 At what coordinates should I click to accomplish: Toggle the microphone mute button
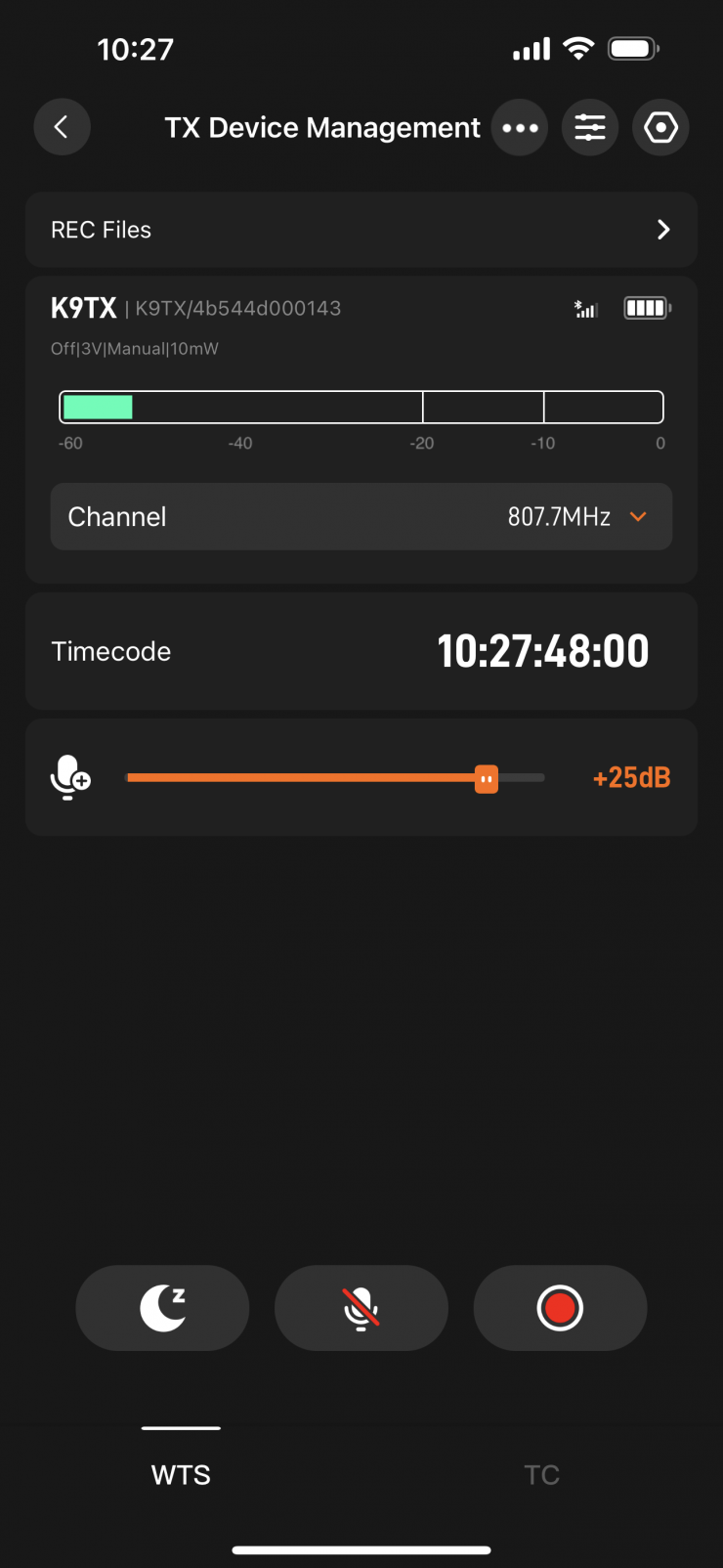point(361,1308)
